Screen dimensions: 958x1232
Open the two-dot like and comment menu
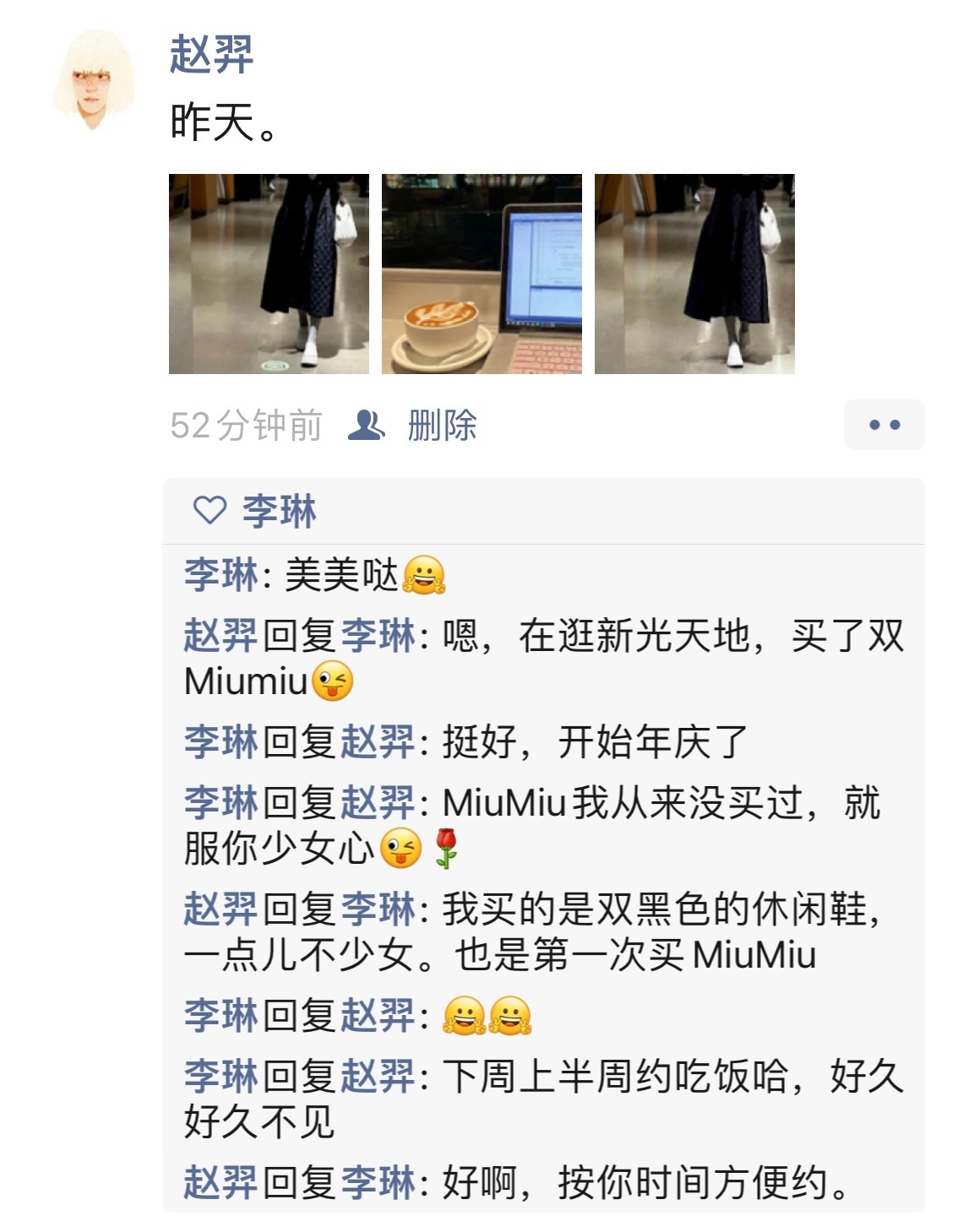click(x=884, y=425)
